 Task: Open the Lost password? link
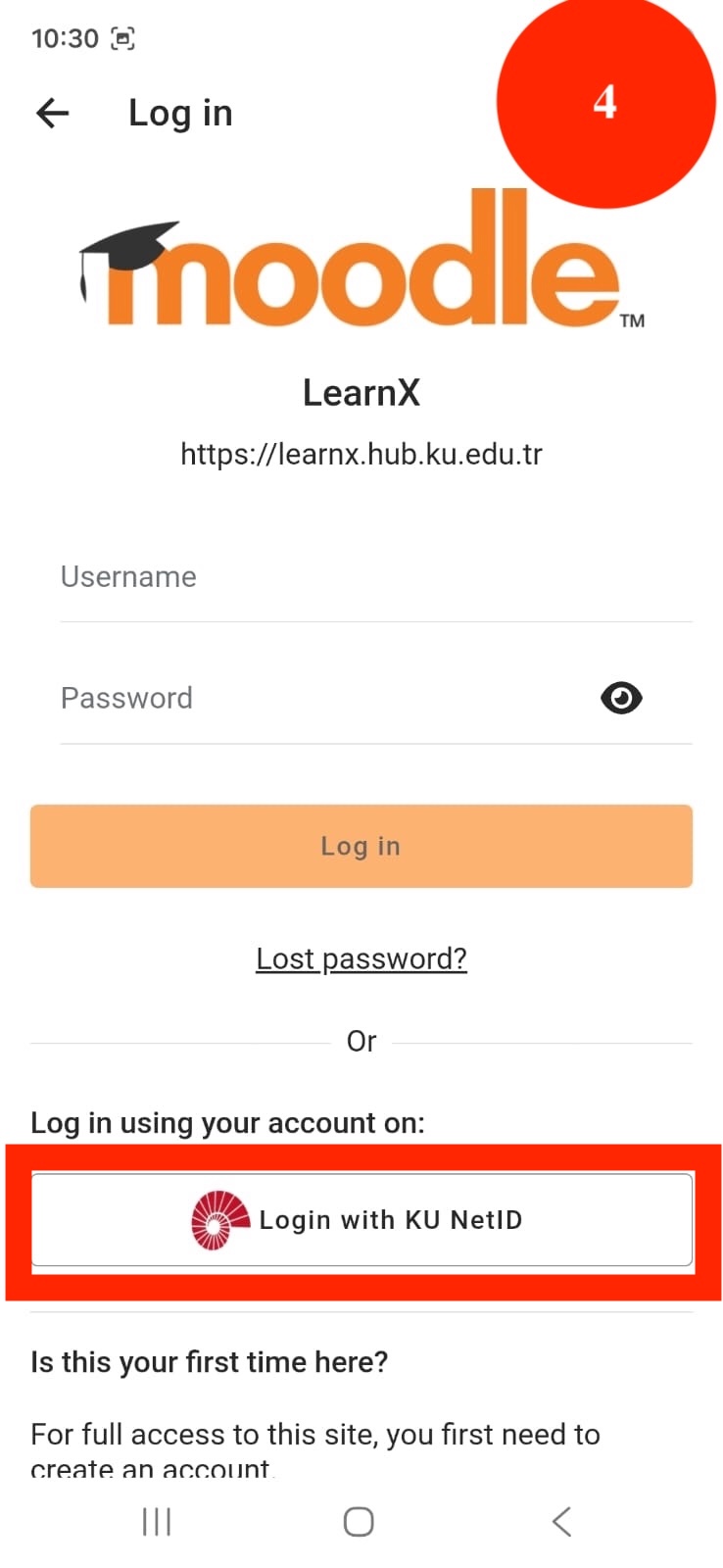pyautogui.click(x=361, y=958)
